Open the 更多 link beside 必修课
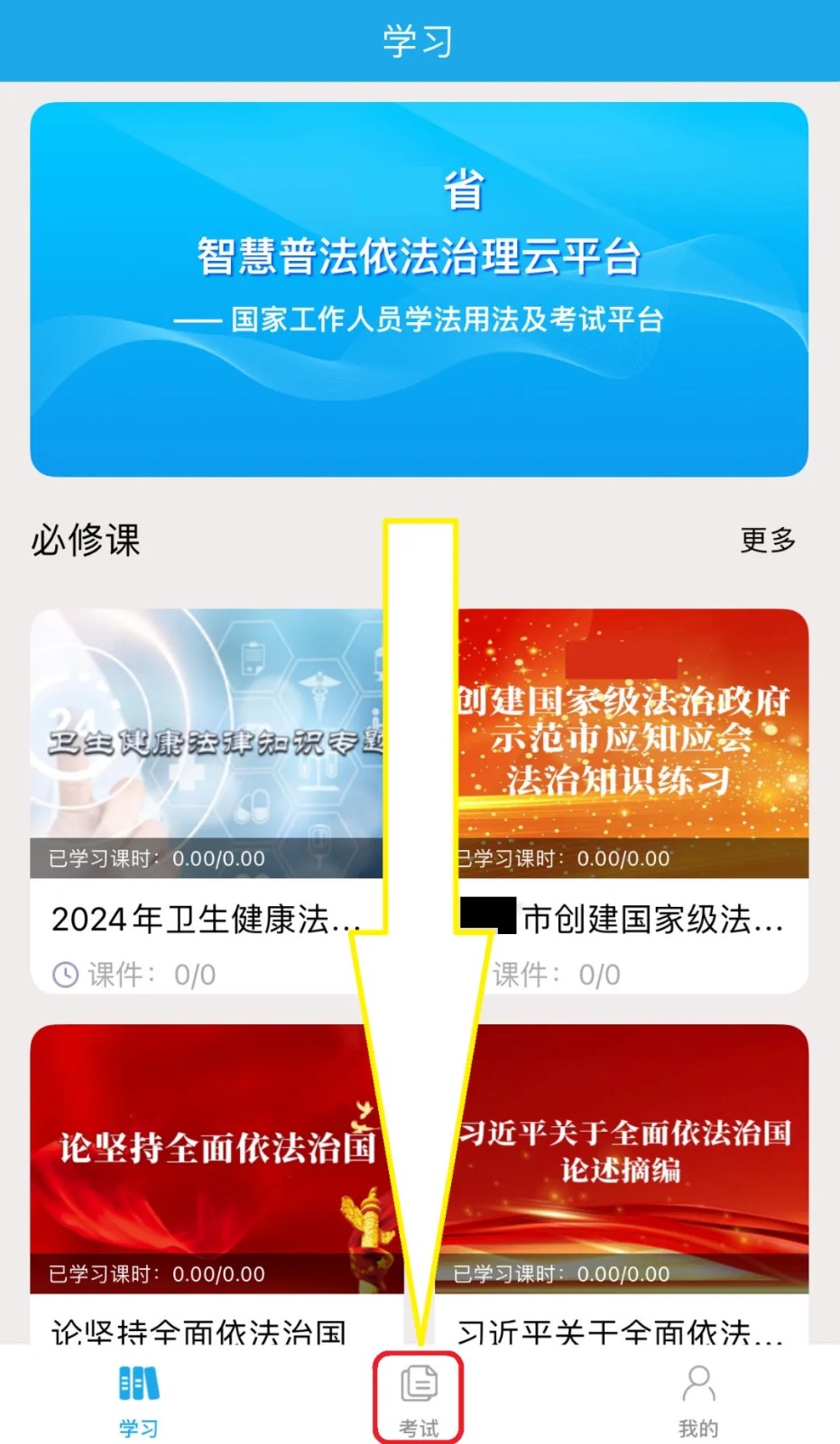The height and width of the screenshot is (1444, 840). (x=768, y=539)
